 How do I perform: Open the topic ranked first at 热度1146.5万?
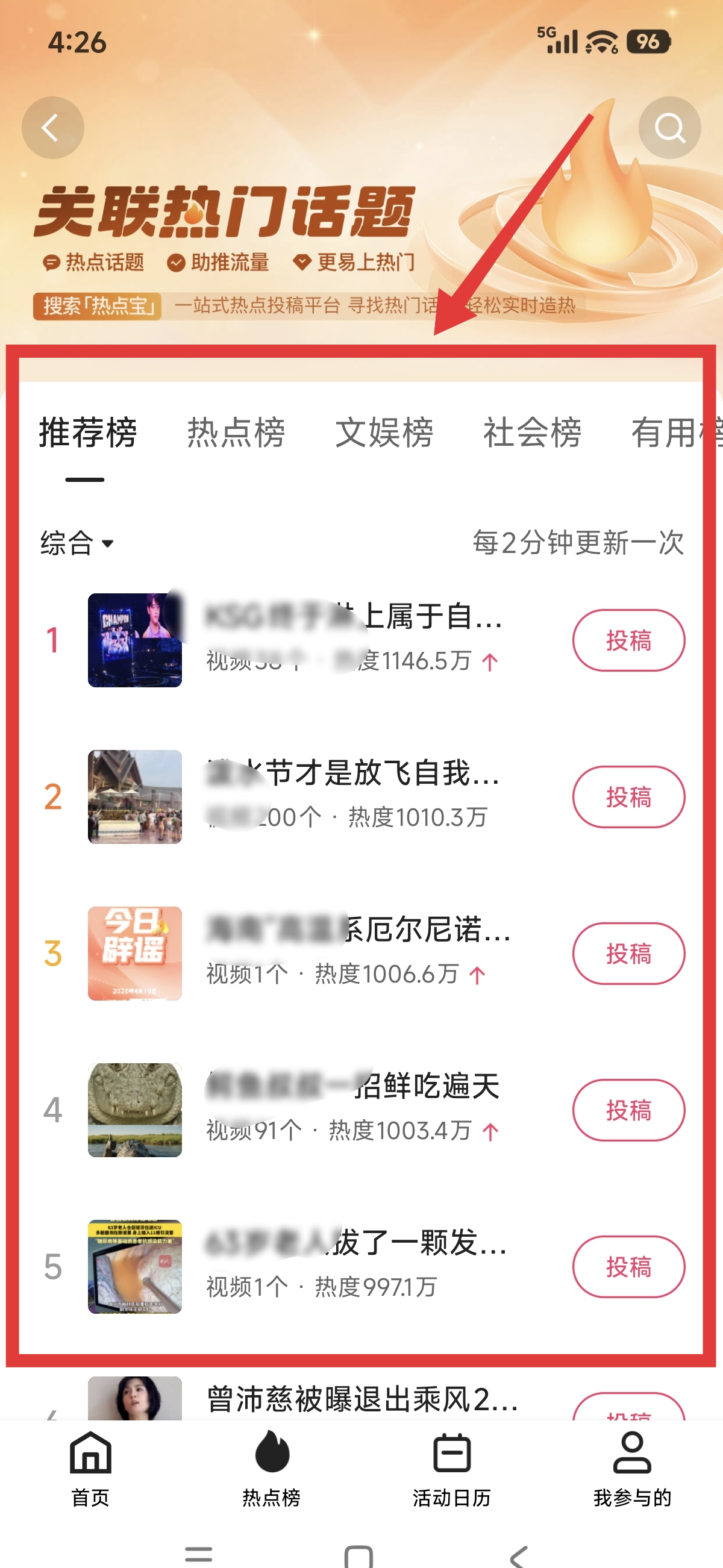pos(353,616)
